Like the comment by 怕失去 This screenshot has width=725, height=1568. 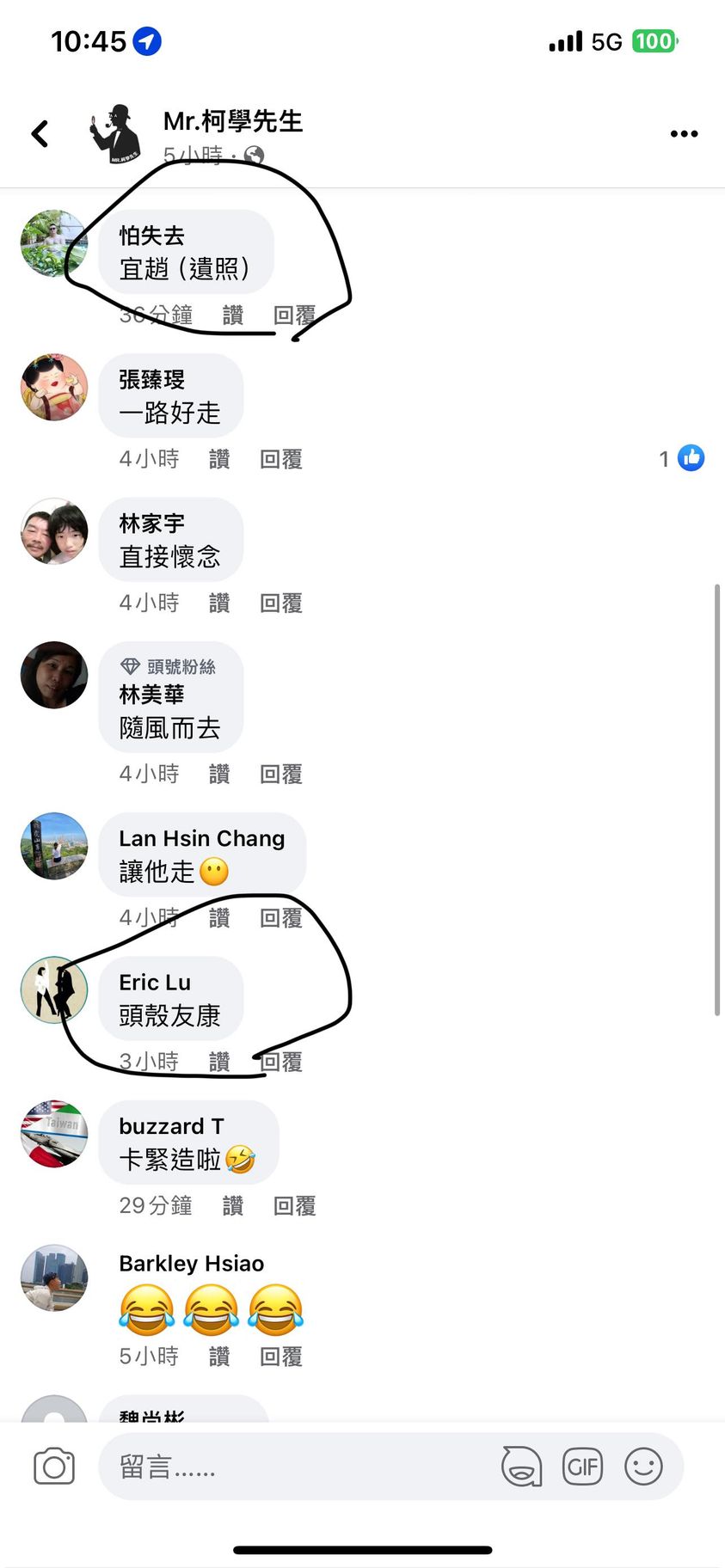(x=232, y=315)
